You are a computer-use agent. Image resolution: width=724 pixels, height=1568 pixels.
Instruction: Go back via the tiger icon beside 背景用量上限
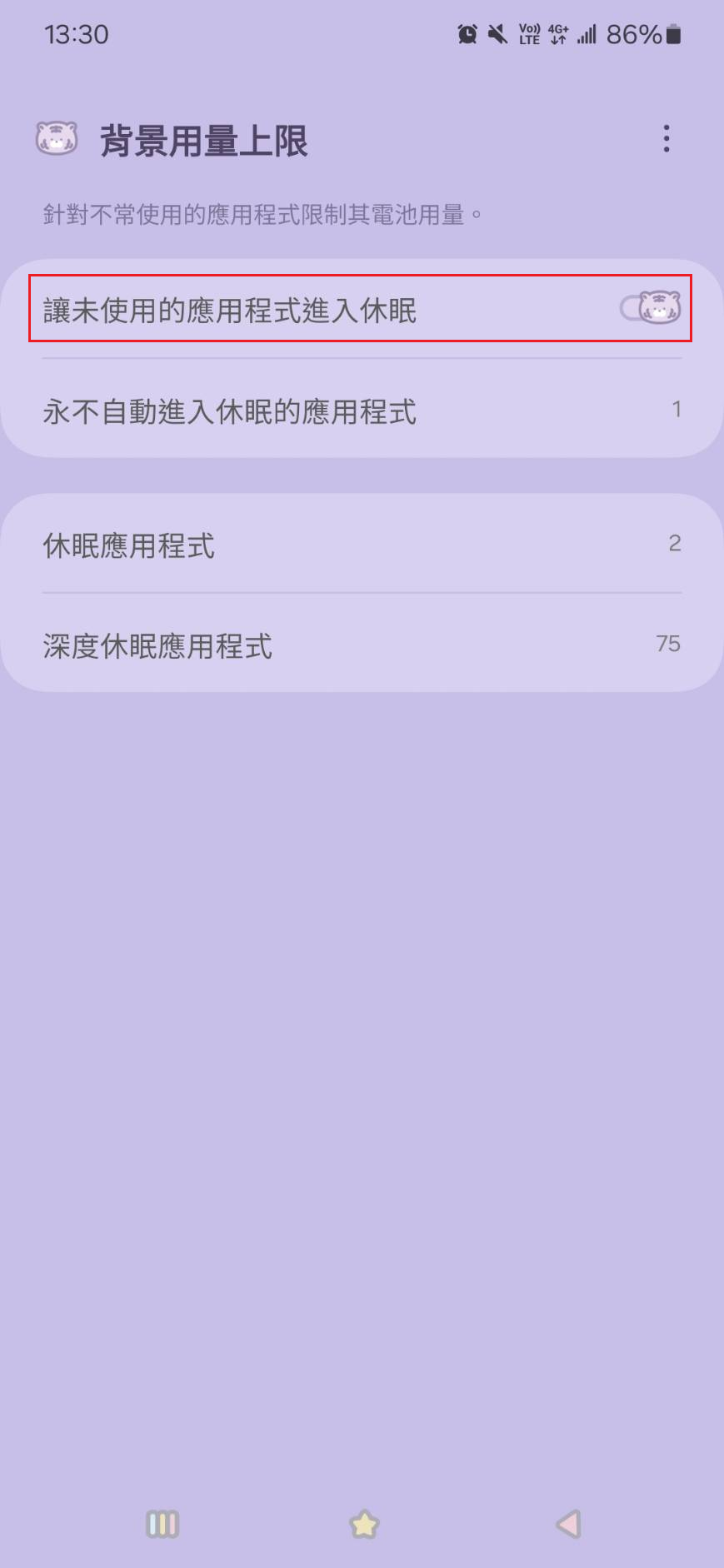57,139
